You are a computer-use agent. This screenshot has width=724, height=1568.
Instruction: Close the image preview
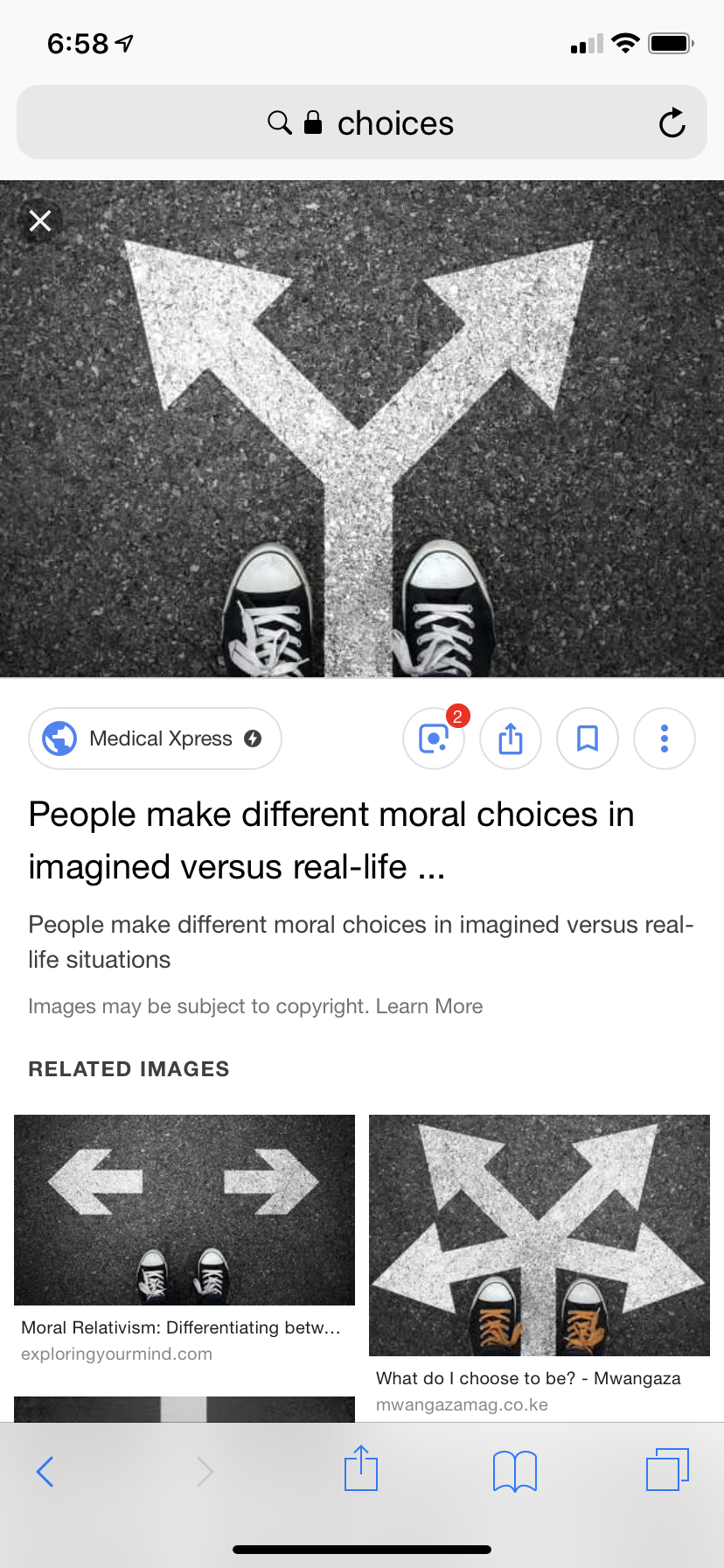click(x=40, y=220)
